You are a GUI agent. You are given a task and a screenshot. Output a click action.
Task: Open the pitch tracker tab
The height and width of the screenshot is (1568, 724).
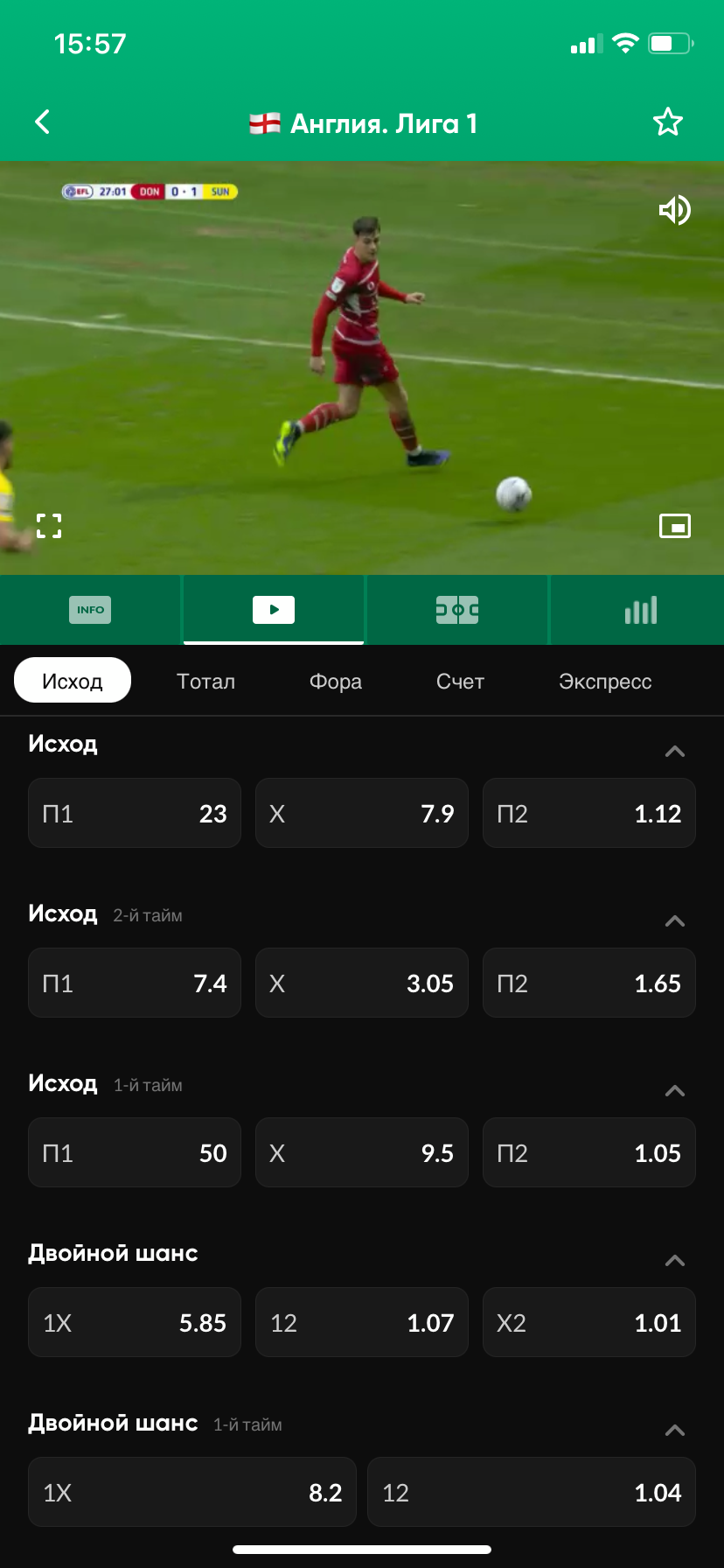click(457, 610)
